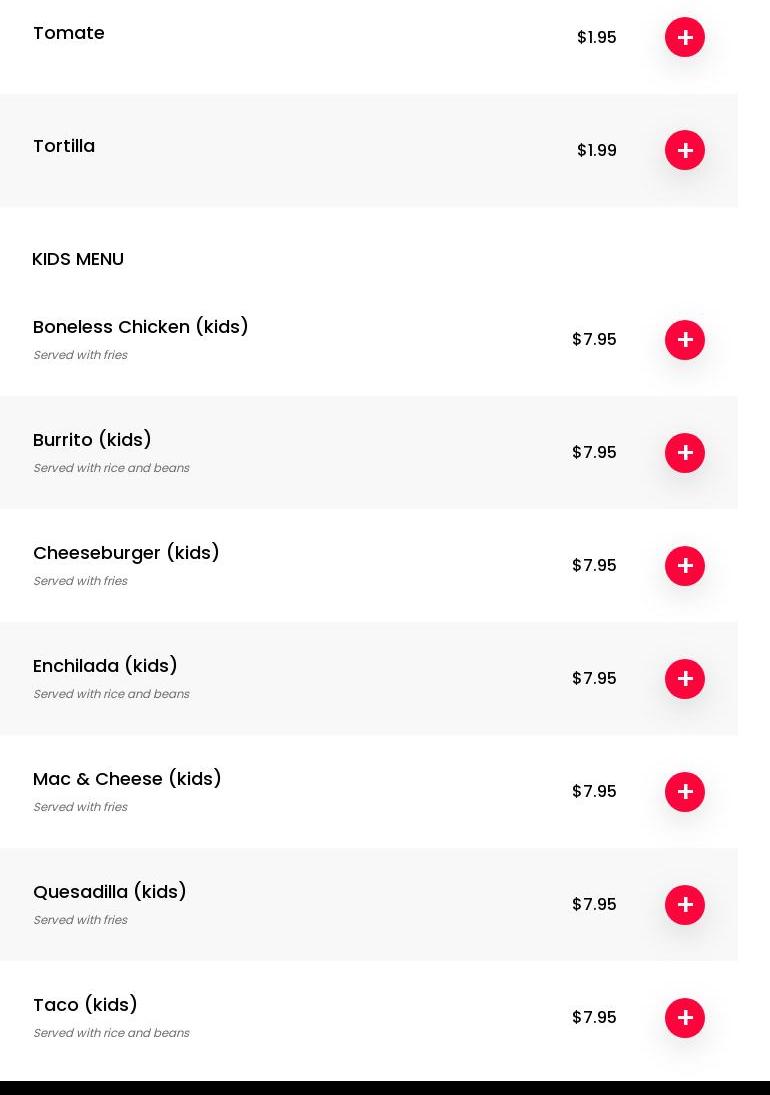Add Boneless Chicken (kids) to cart

pyautogui.click(x=685, y=340)
